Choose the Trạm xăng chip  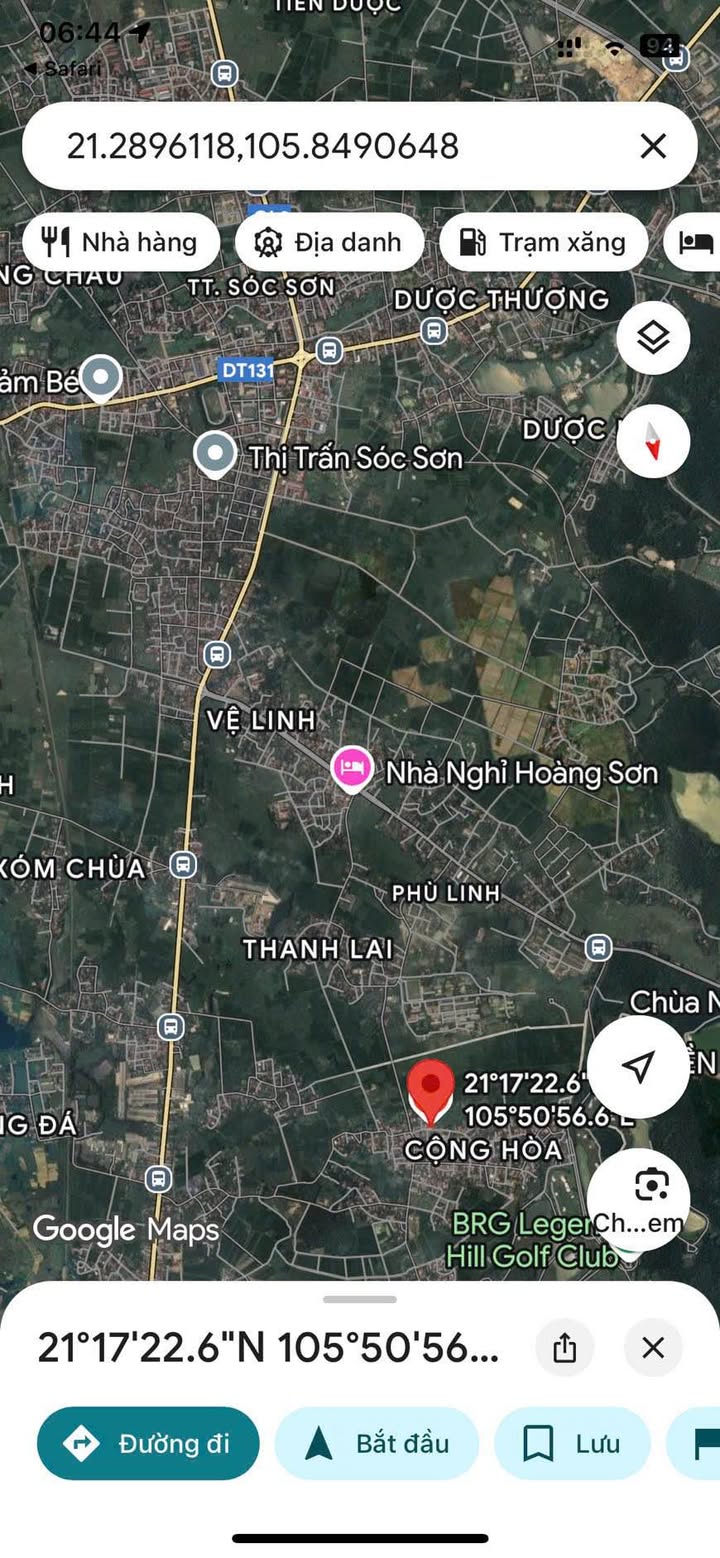click(543, 242)
